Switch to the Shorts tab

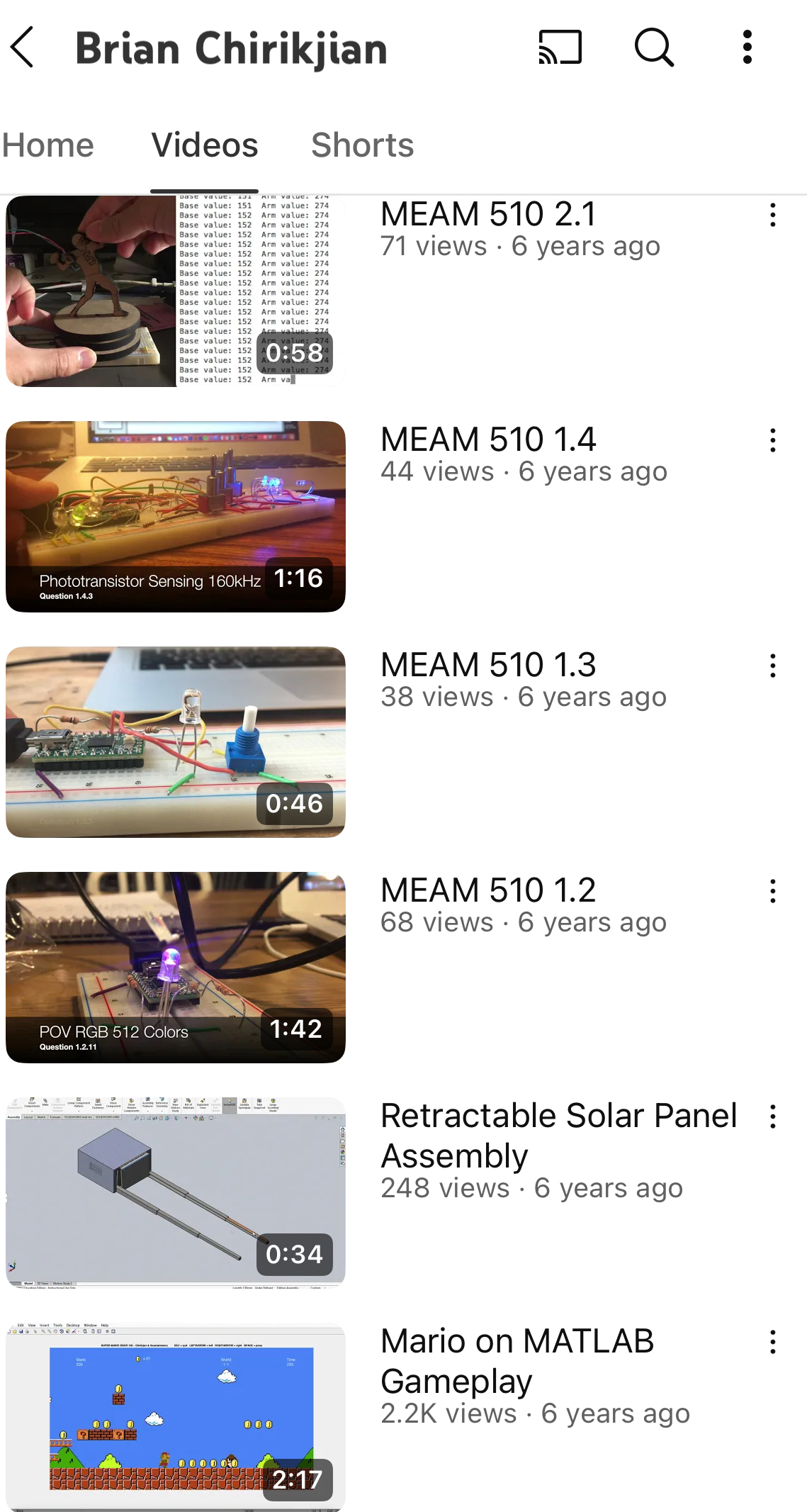click(362, 145)
